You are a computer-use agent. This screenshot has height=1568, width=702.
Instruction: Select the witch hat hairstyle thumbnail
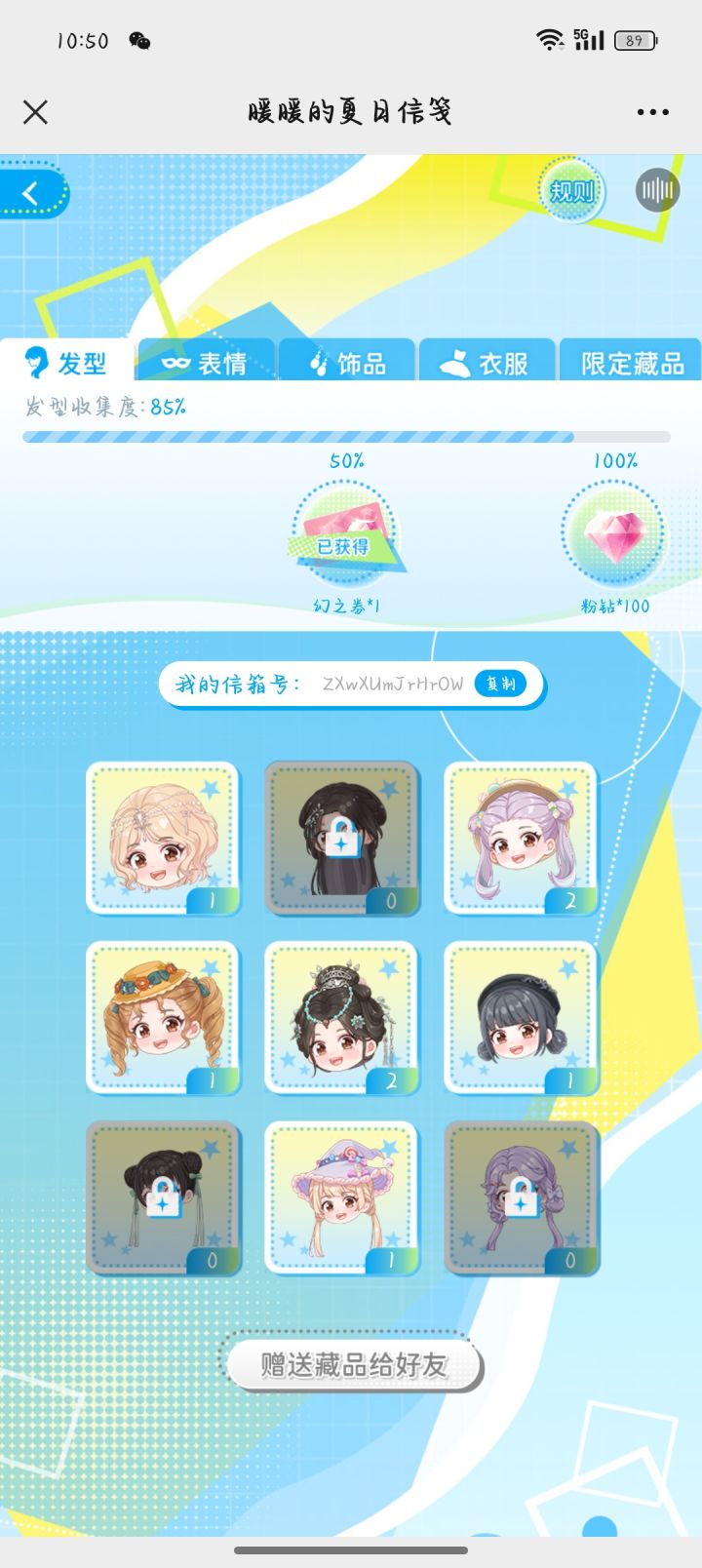pyautogui.click(x=341, y=1197)
